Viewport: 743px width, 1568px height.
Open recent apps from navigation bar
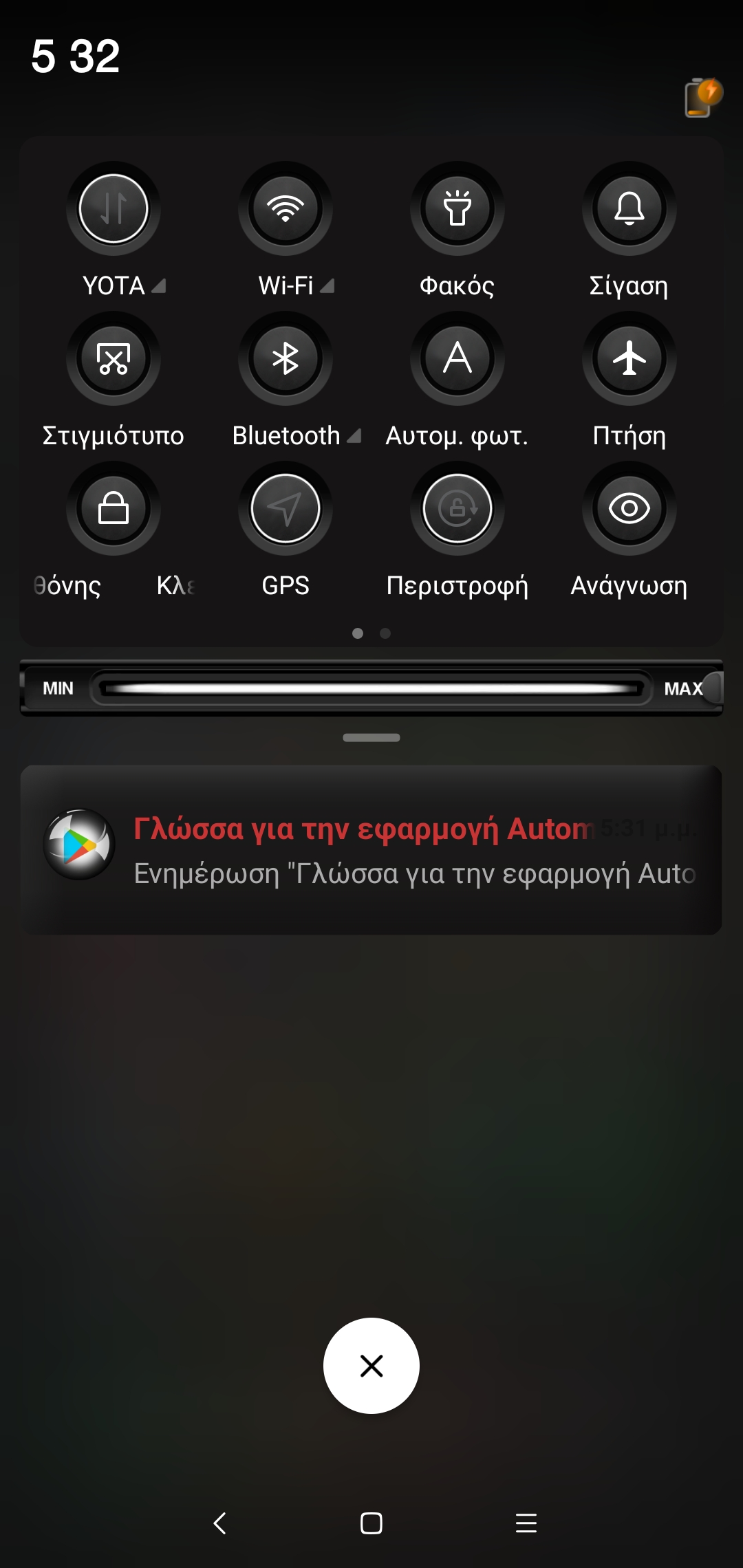click(526, 1523)
